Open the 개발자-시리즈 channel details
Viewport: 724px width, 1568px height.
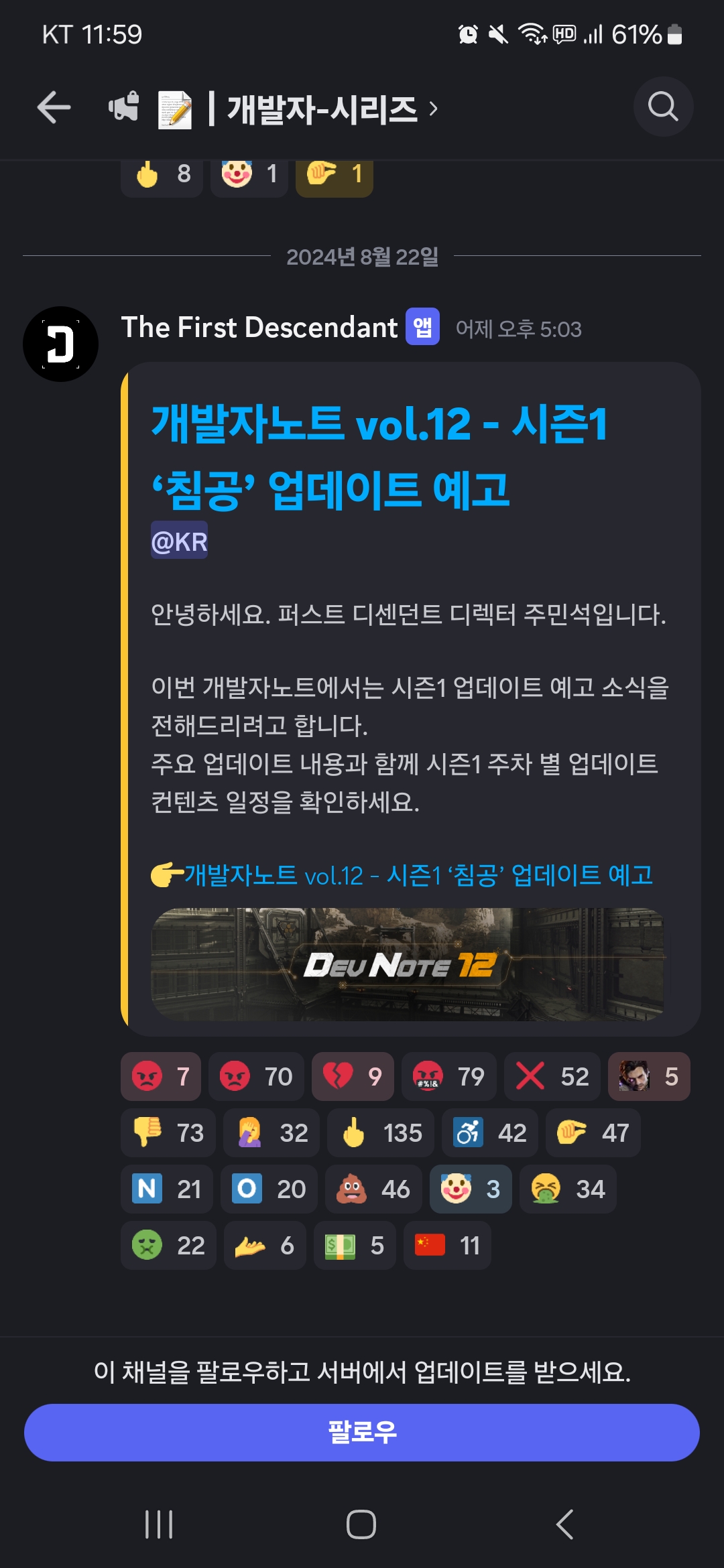click(x=322, y=109)
